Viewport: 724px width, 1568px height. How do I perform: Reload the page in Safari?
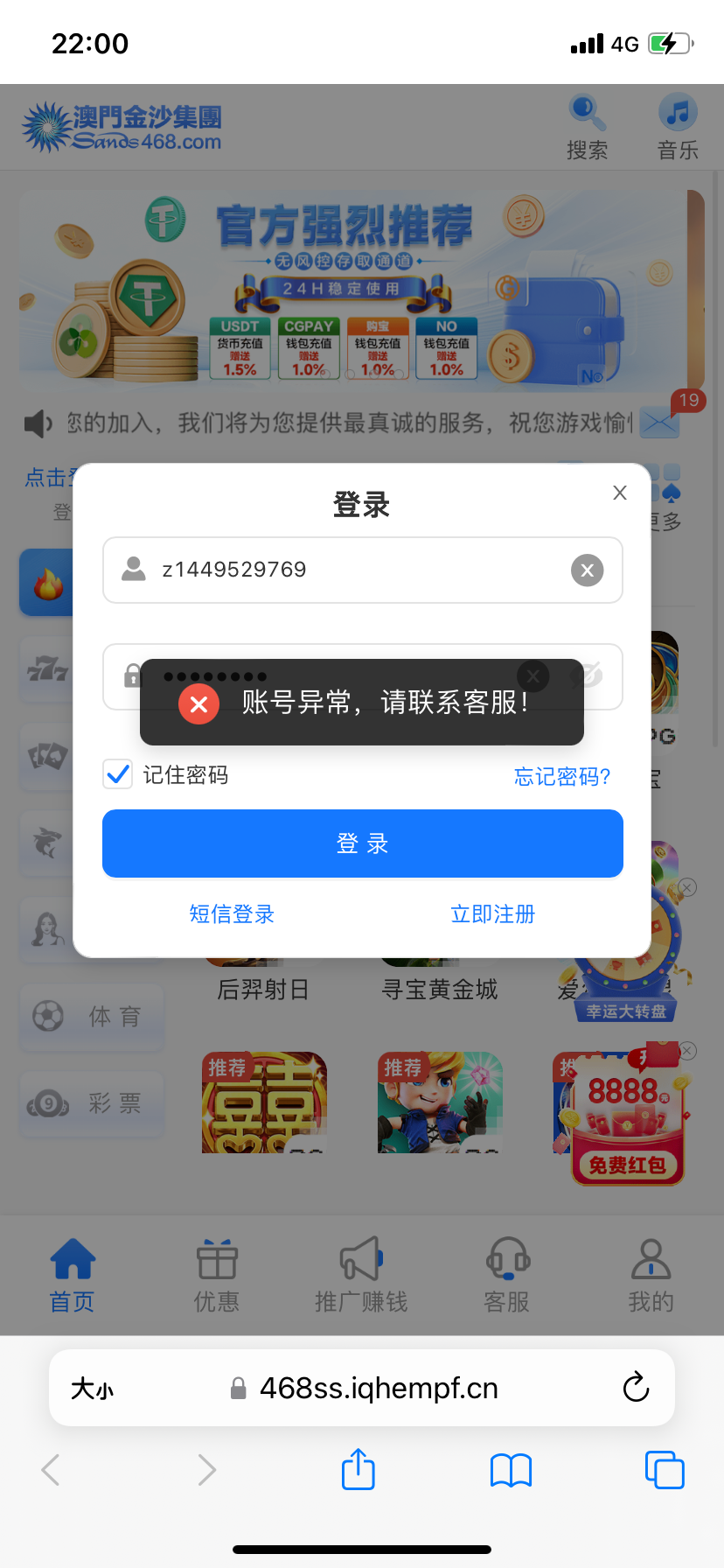coord(636,1388)
